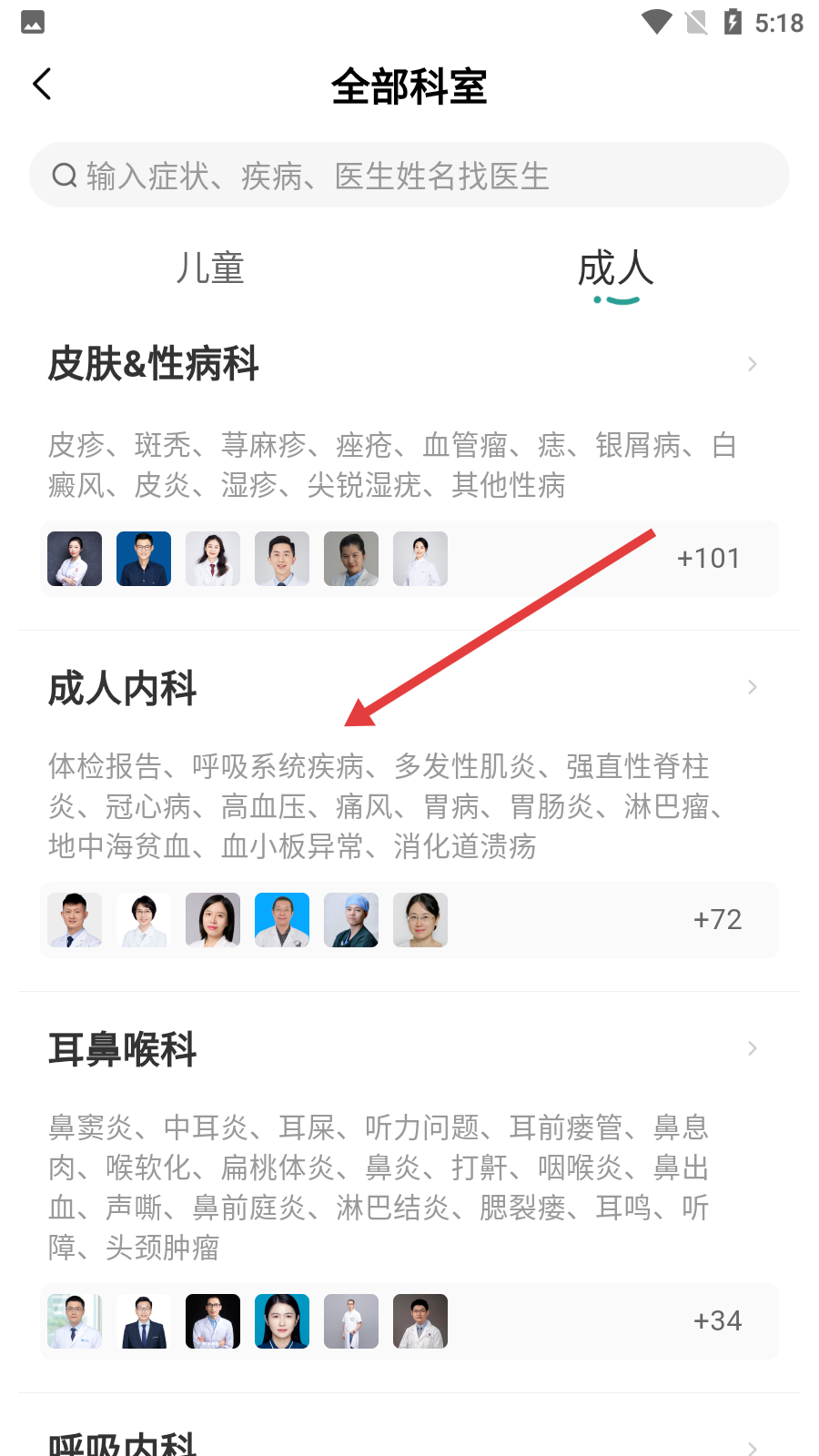
Task: View the +72 doctors in 成人内科
Action: (717, 919)
